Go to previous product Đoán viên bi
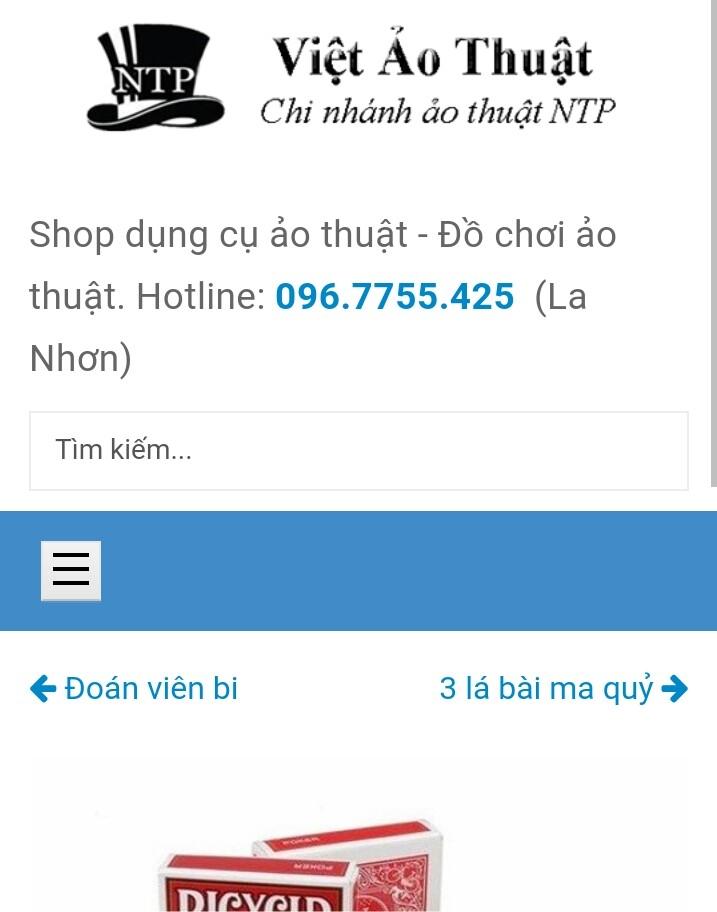 pos(134,689)
